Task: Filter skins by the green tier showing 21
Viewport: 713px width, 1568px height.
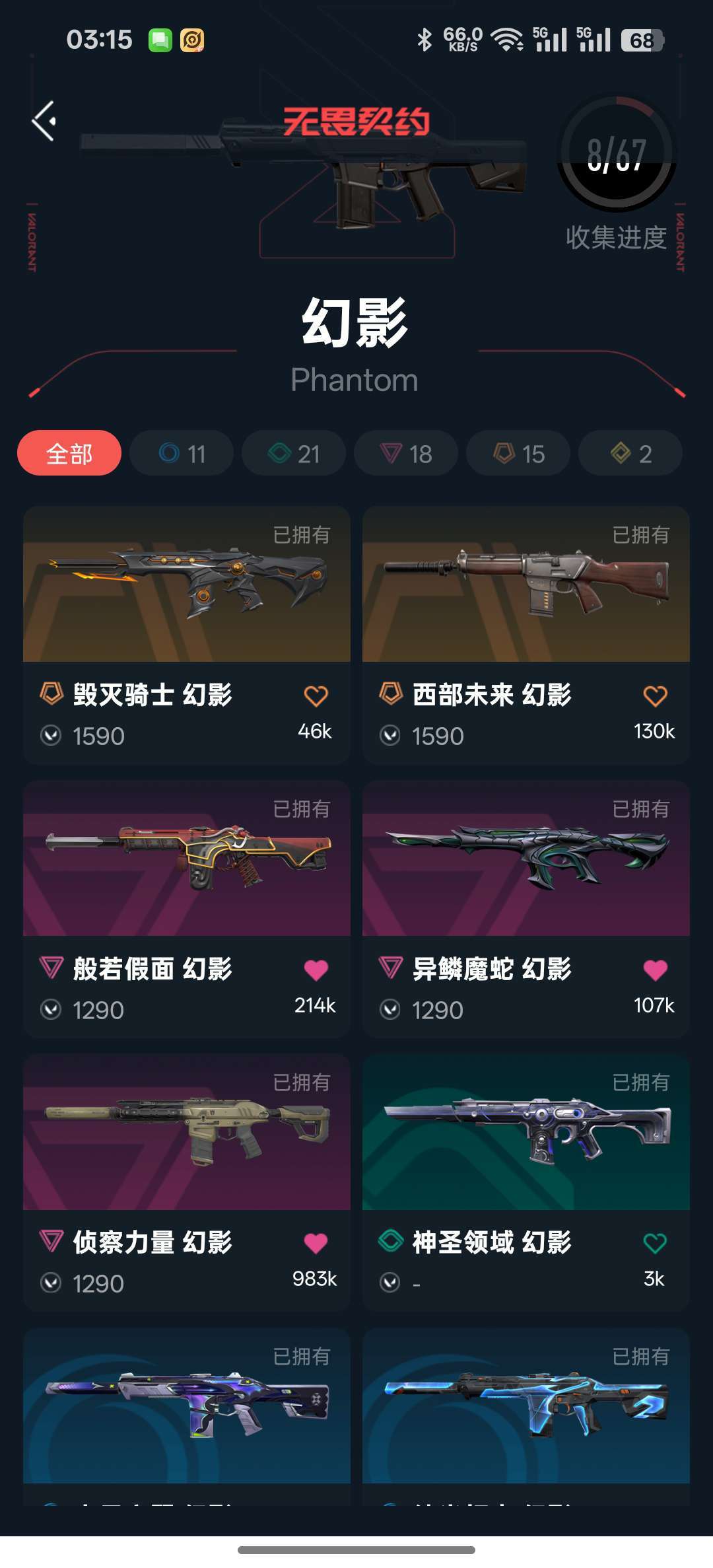Action: [294, 453]
